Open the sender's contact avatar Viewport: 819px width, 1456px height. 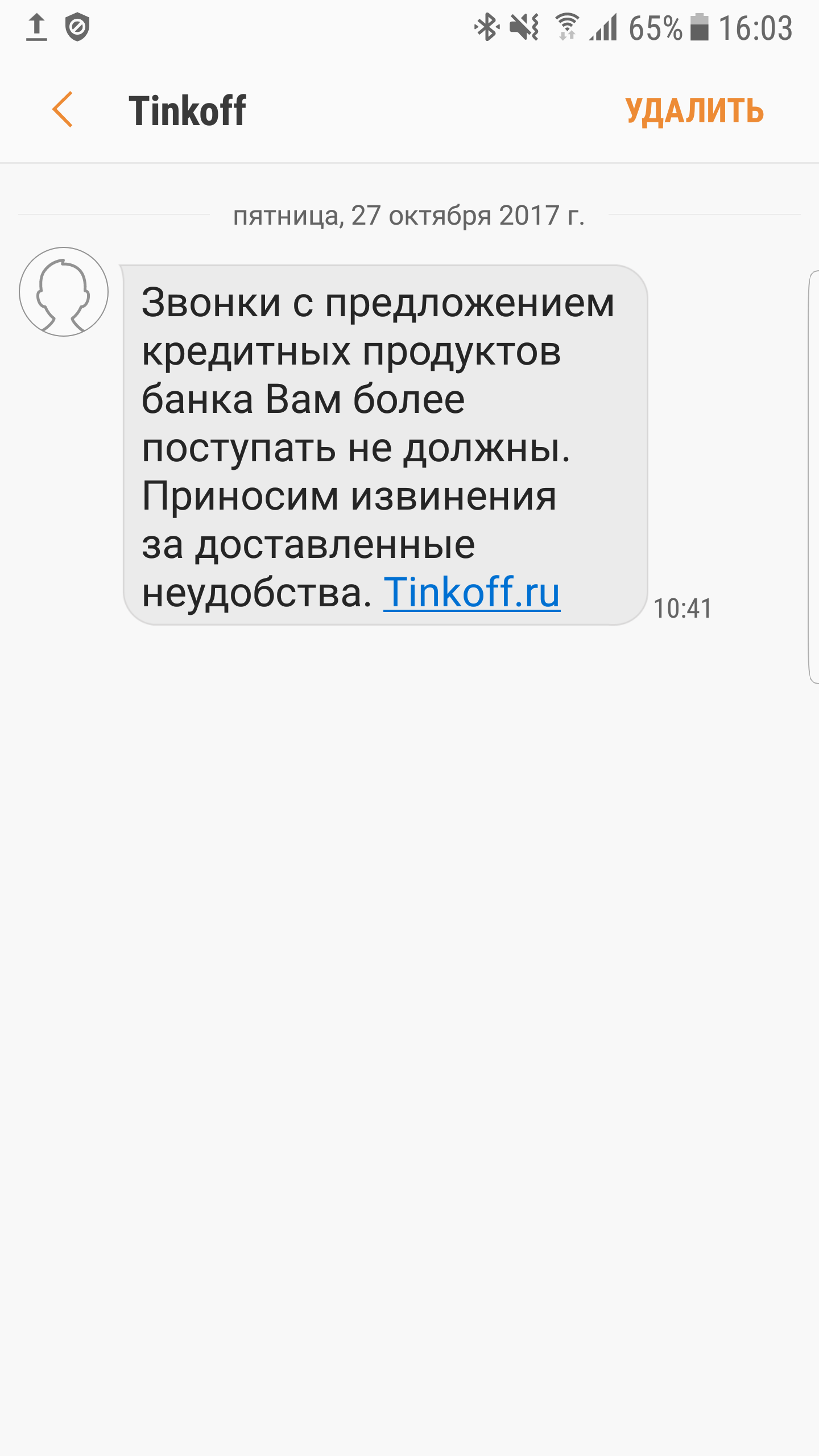[64, 292]
